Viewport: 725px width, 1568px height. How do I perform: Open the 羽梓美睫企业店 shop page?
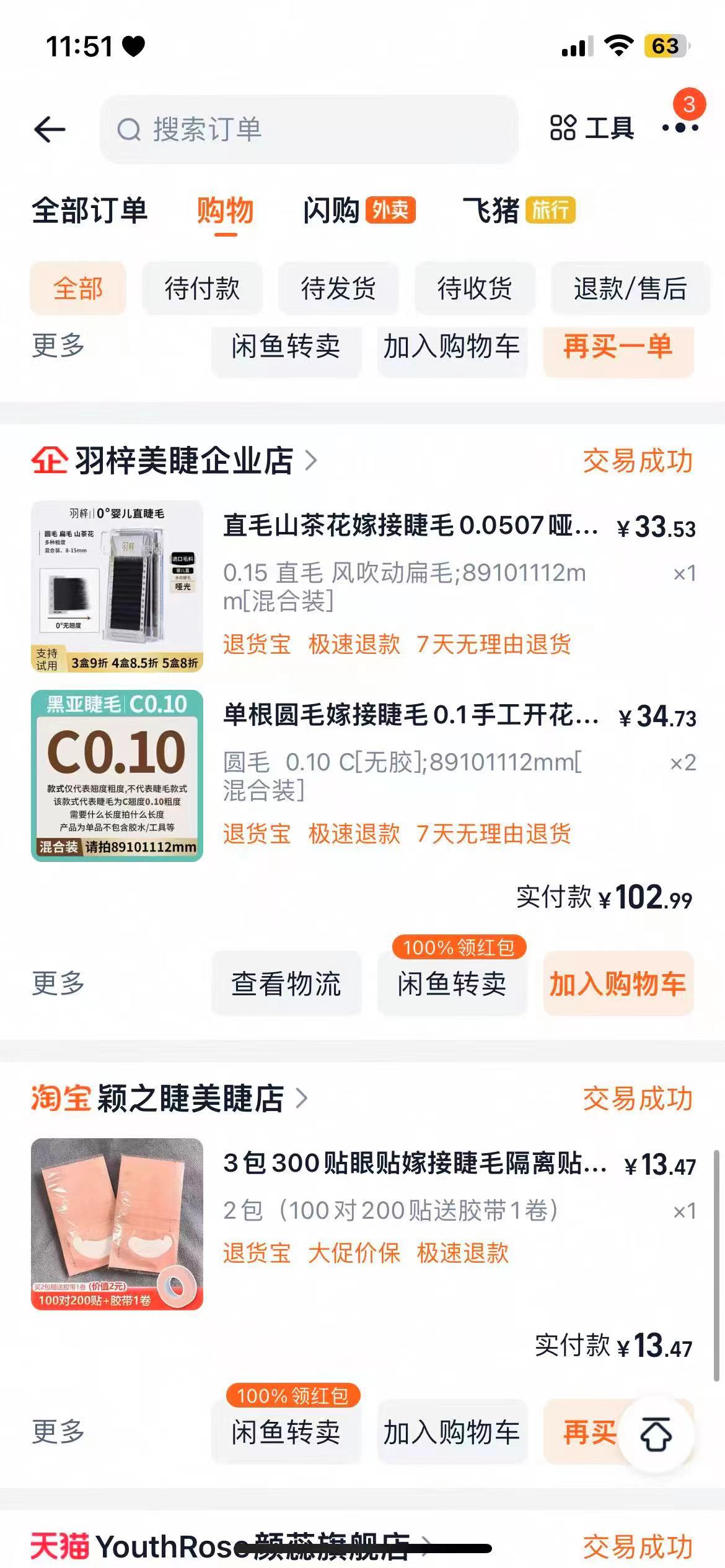[x=183, y=461]
